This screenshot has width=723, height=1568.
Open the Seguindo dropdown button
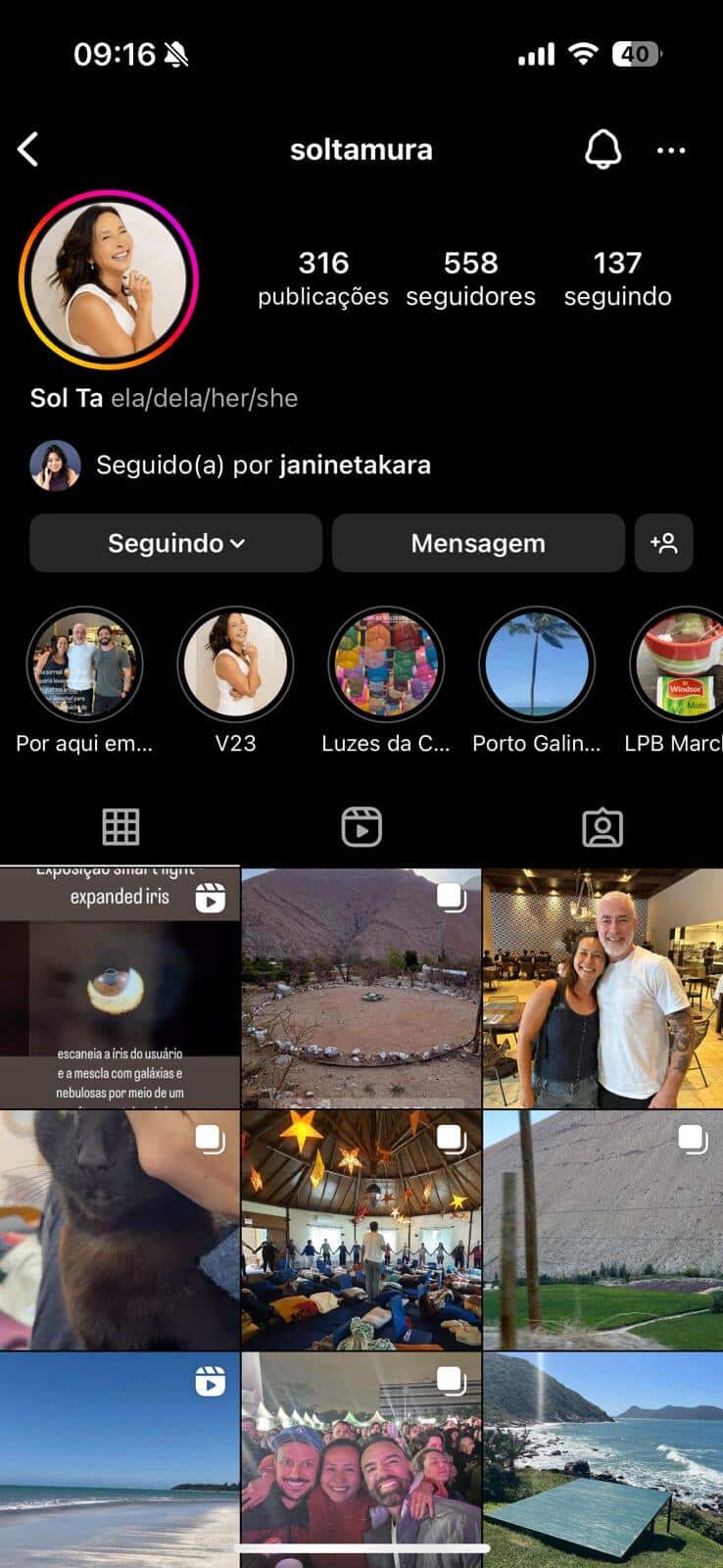tap(175, 543)
